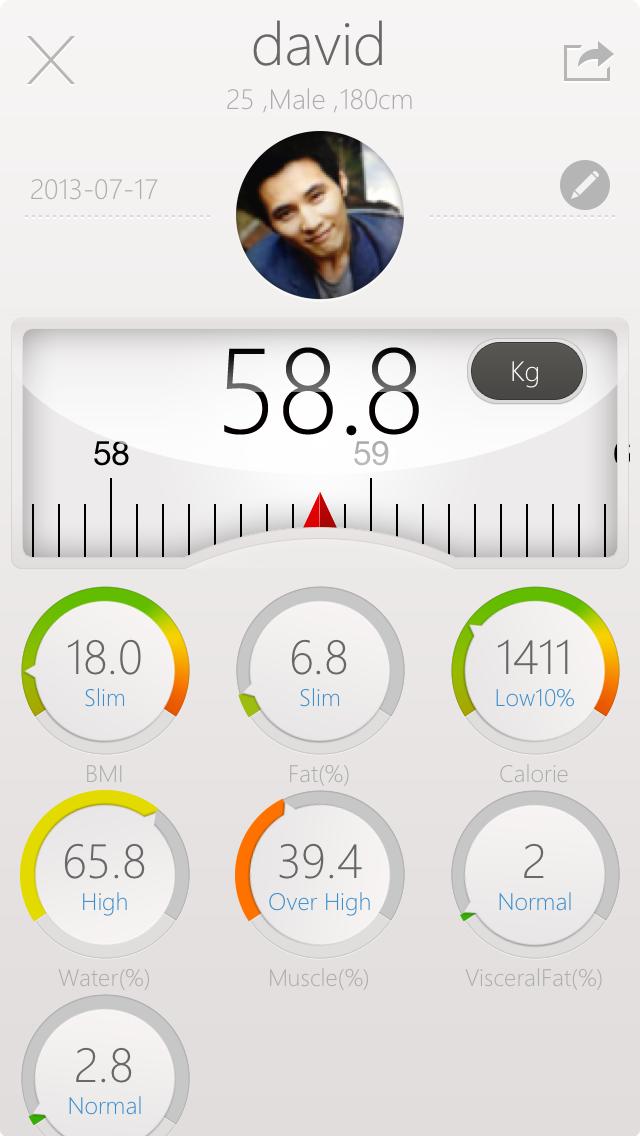640x1136 pixels.
Task: Open the 2.8 Normal gauge
Action: (105, 1078)
